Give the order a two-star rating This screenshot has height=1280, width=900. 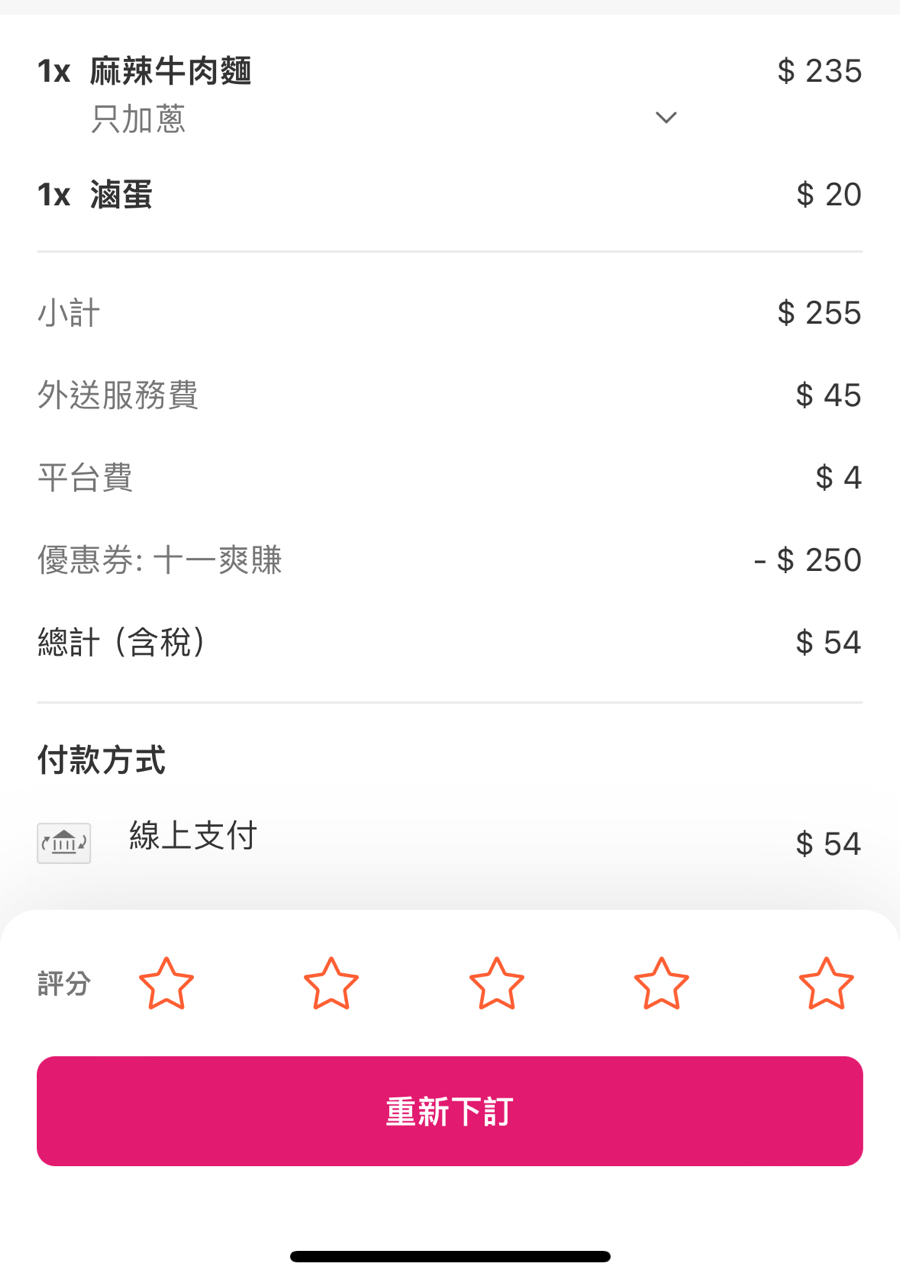click(x=331, y=984)
